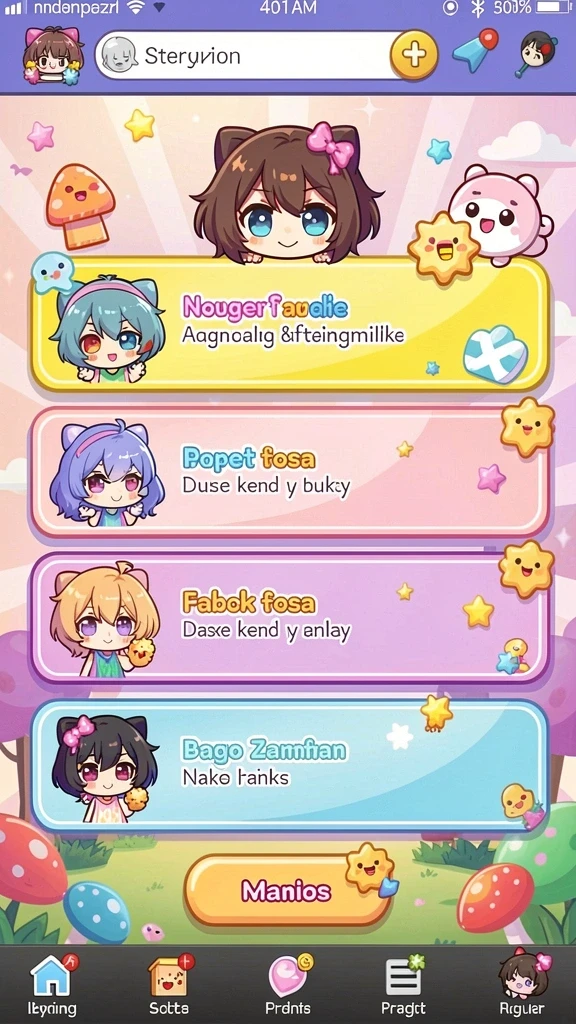
Task: Tap the Manios button
Action: click(287, 890)
